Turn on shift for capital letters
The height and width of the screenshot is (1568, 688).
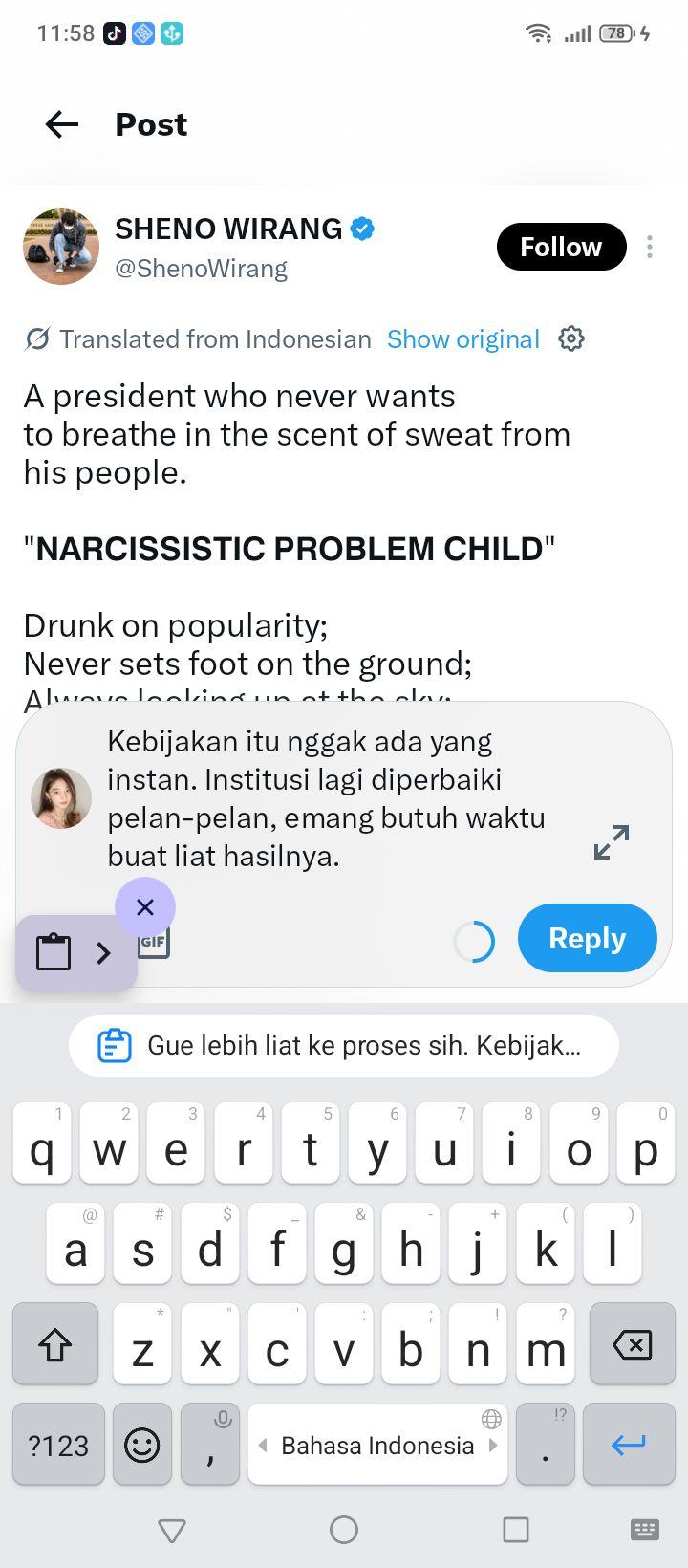[55, 1344]
